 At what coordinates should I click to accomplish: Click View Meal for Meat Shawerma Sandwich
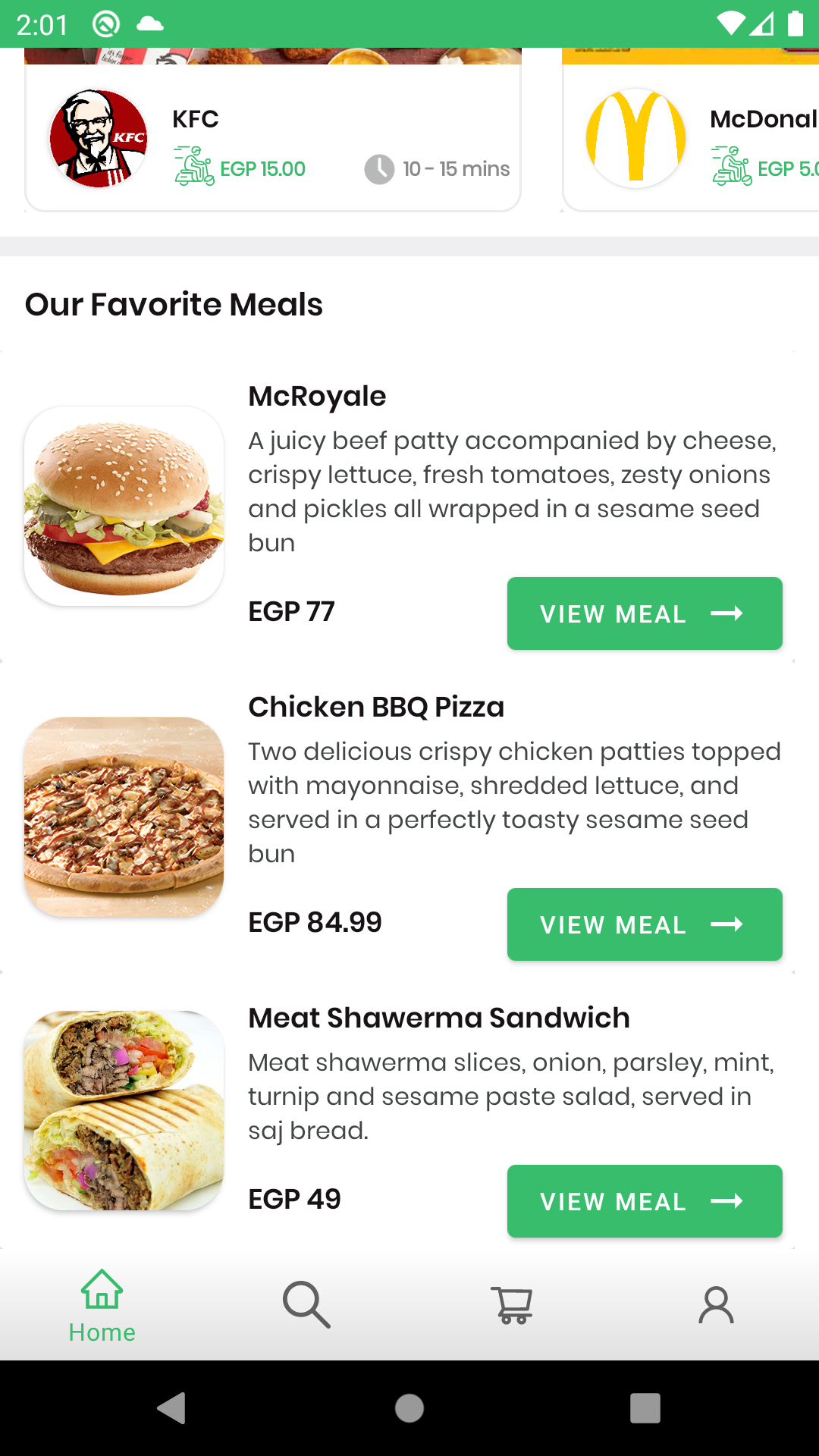coord(645,1201)
